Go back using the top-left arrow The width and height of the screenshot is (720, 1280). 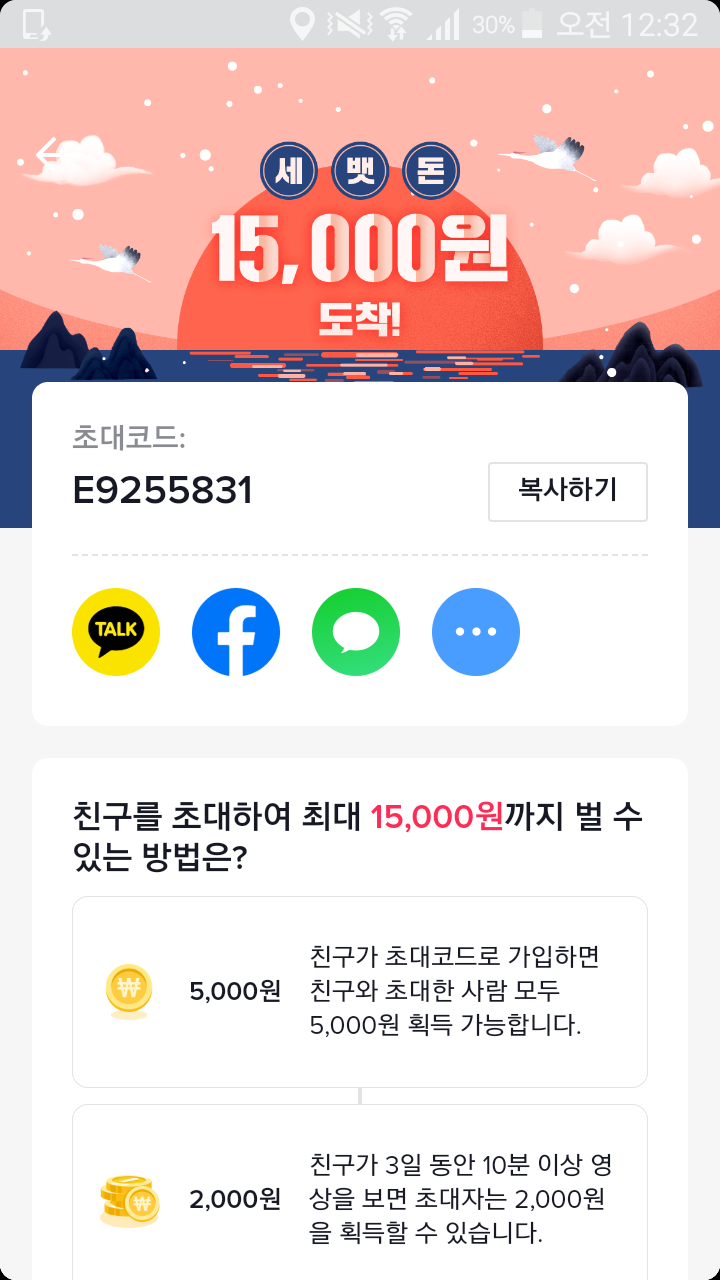48,153
